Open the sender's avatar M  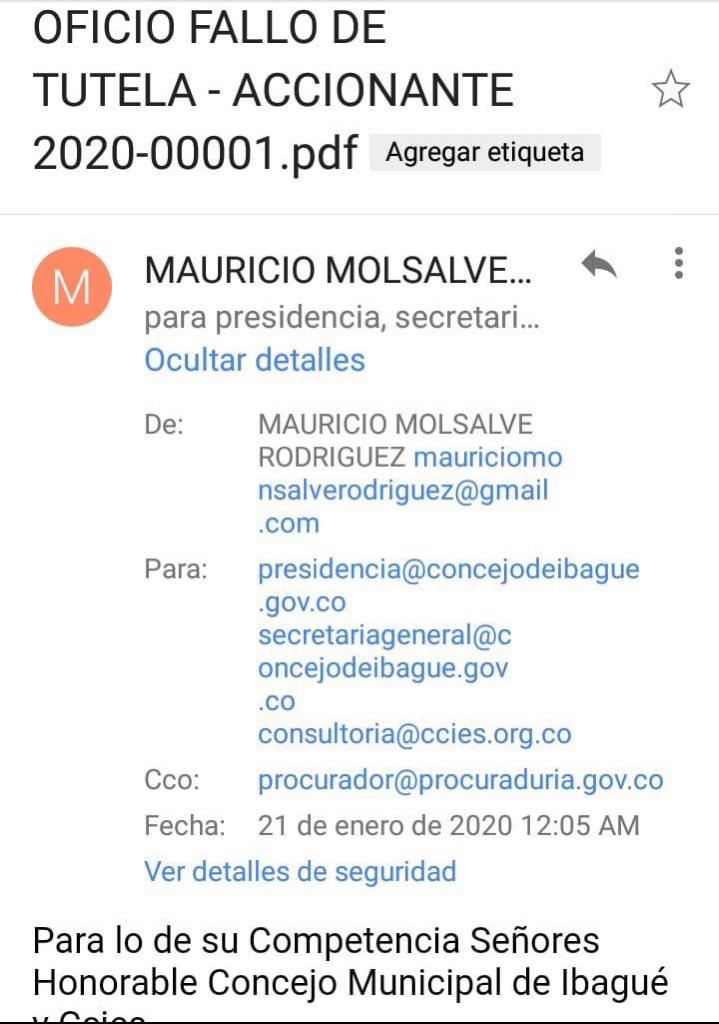(71, 287)
